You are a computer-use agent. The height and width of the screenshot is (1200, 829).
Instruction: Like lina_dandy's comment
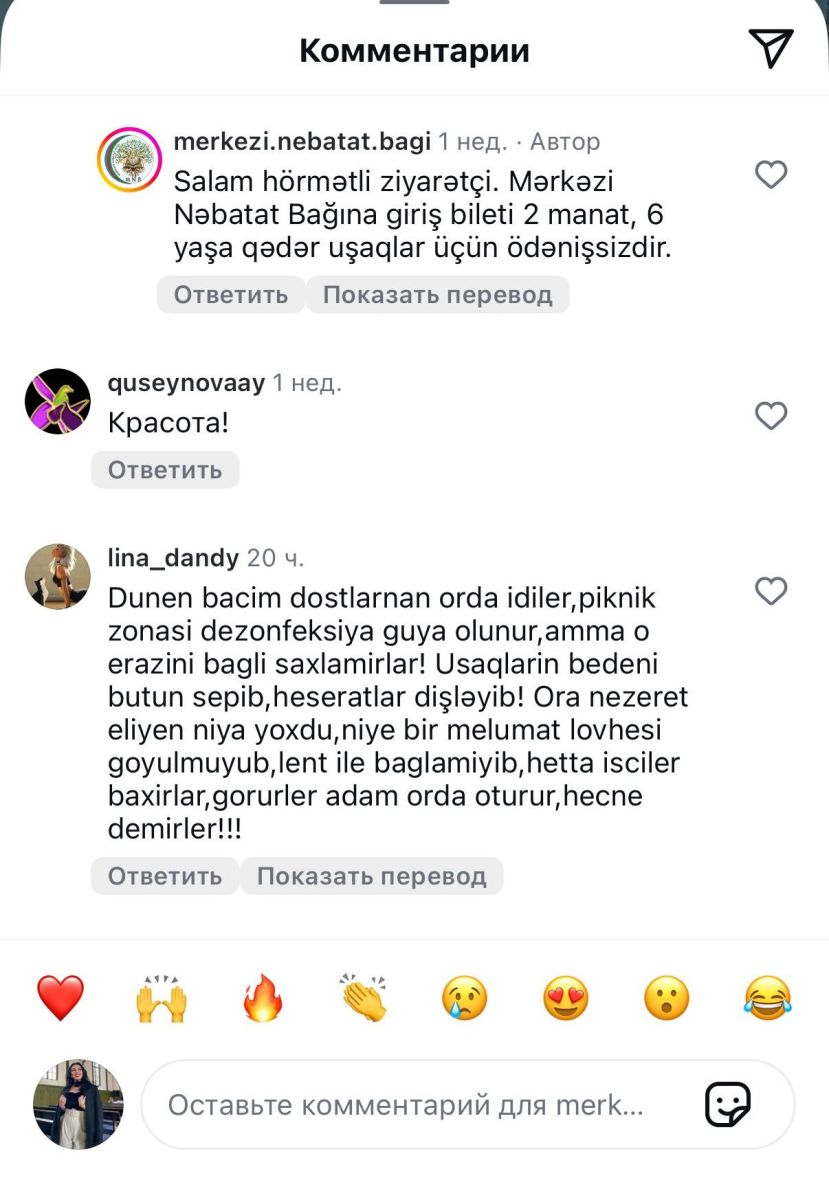(770, 590)
